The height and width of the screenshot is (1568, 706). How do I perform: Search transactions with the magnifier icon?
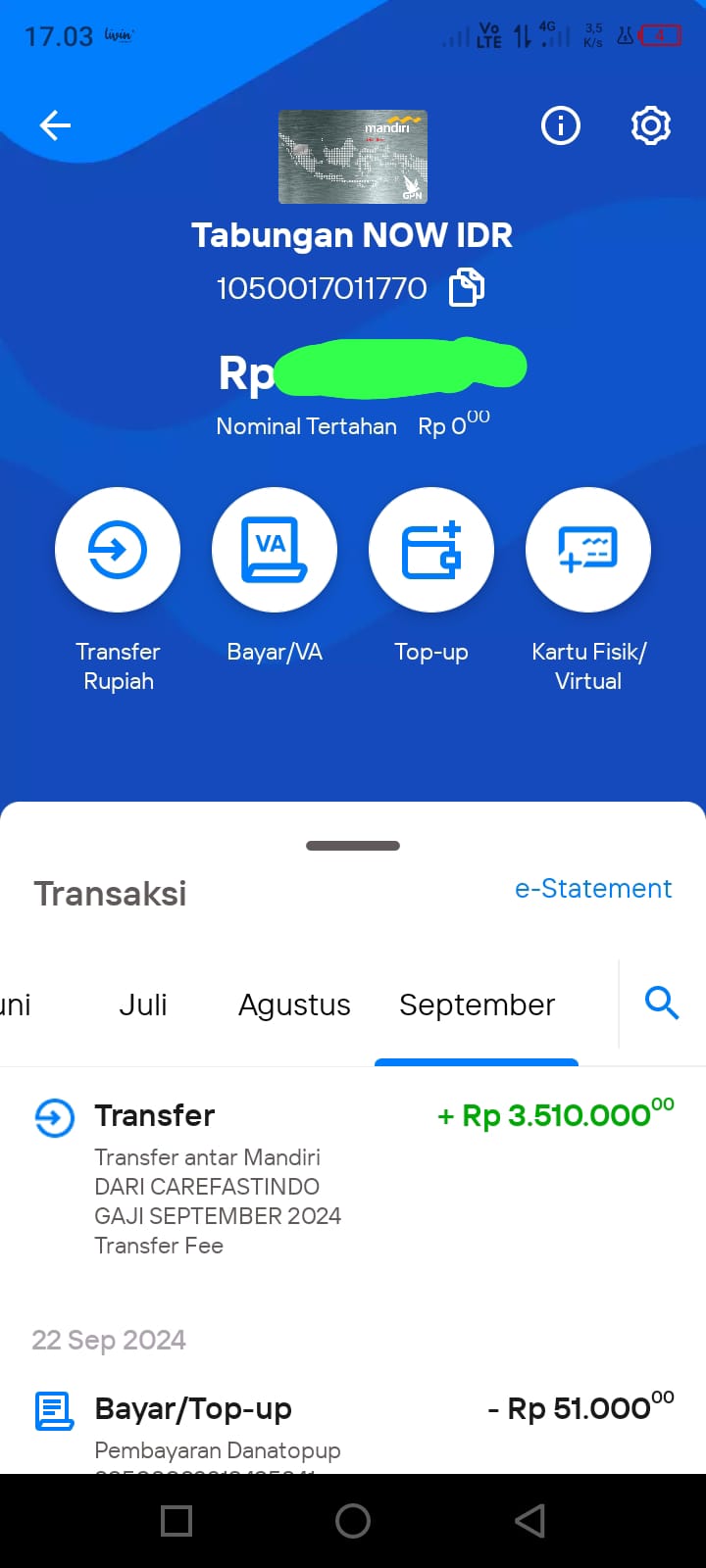tap(662, 1004)
